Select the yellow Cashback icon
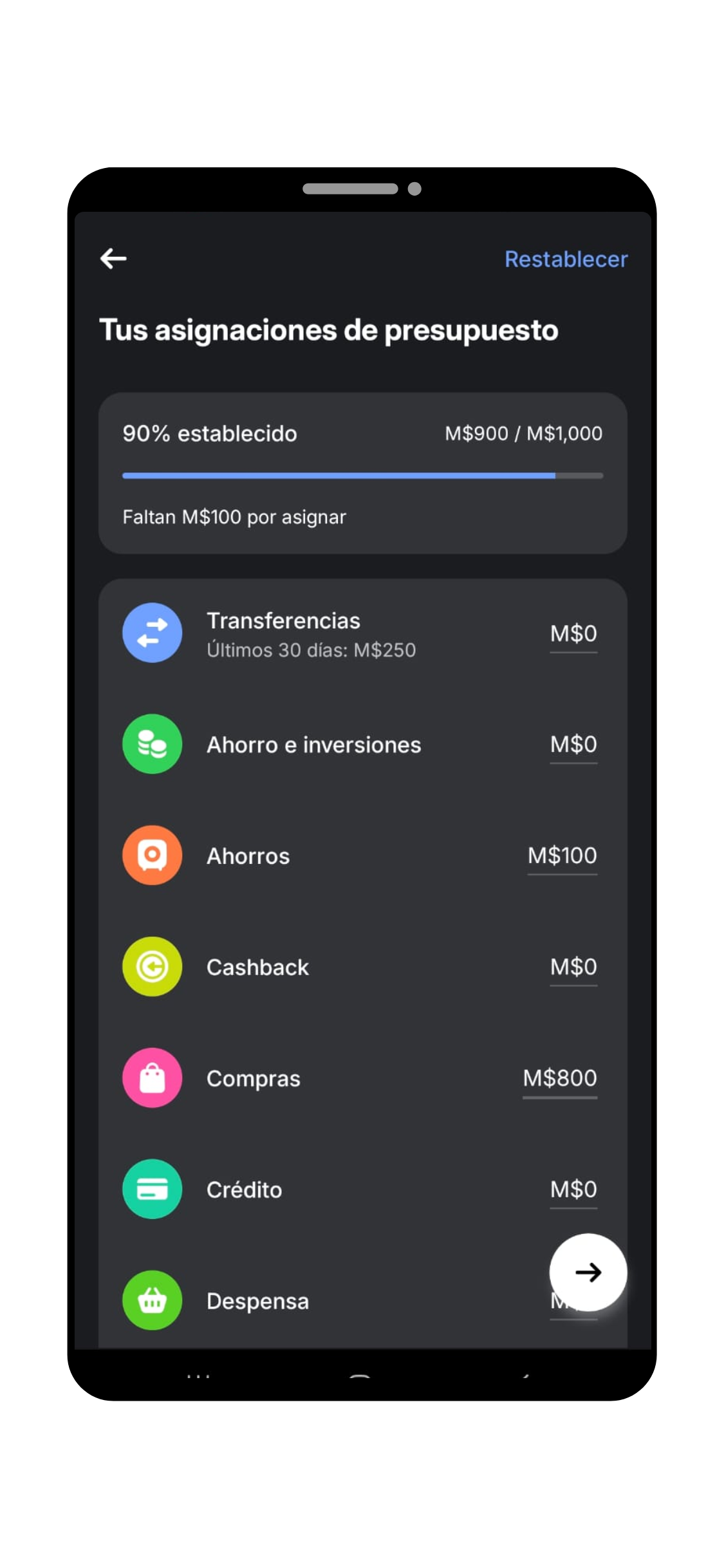The image size is (724, 1568). [x=152, y=967]
